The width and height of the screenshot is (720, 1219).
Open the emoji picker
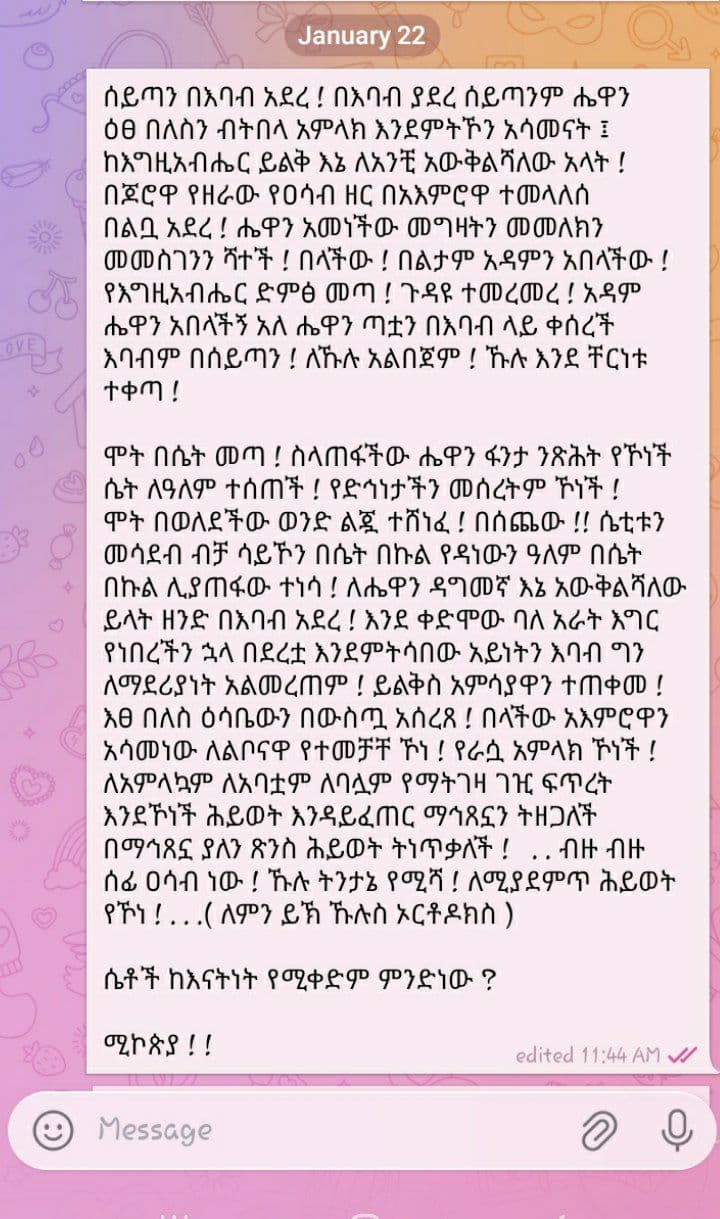(53, 1131)
